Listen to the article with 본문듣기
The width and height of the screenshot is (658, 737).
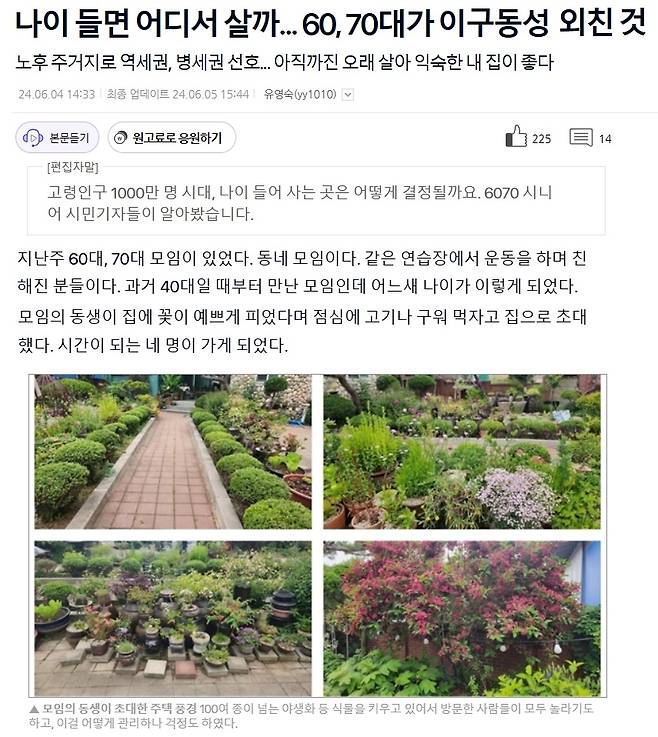click(57, 138)
